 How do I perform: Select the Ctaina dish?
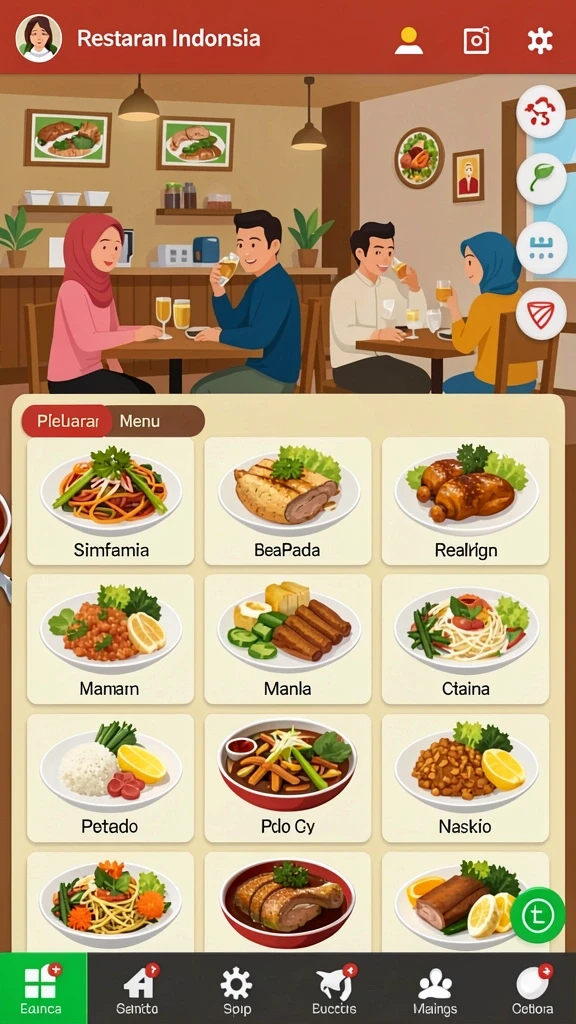466,639
